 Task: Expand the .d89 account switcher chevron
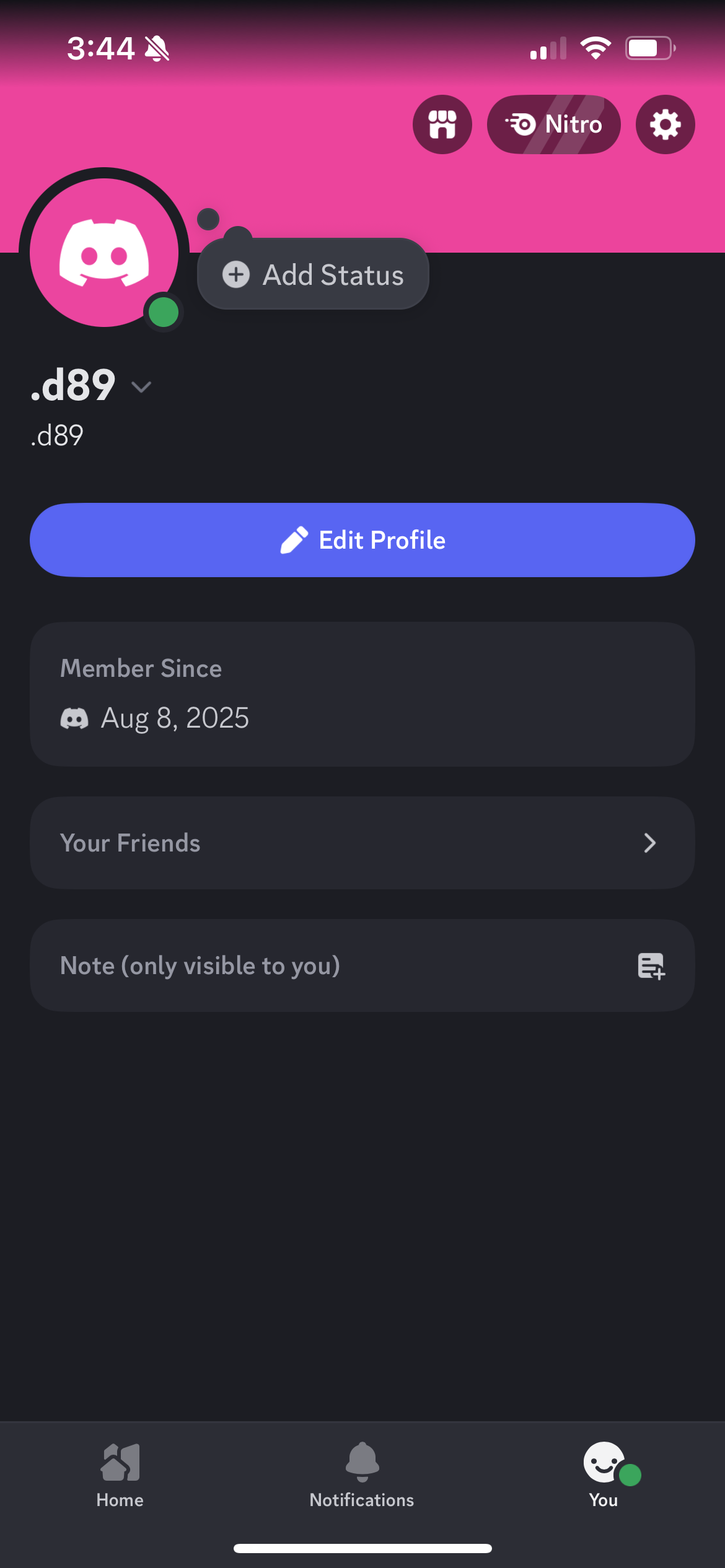(x=142, y=387)
